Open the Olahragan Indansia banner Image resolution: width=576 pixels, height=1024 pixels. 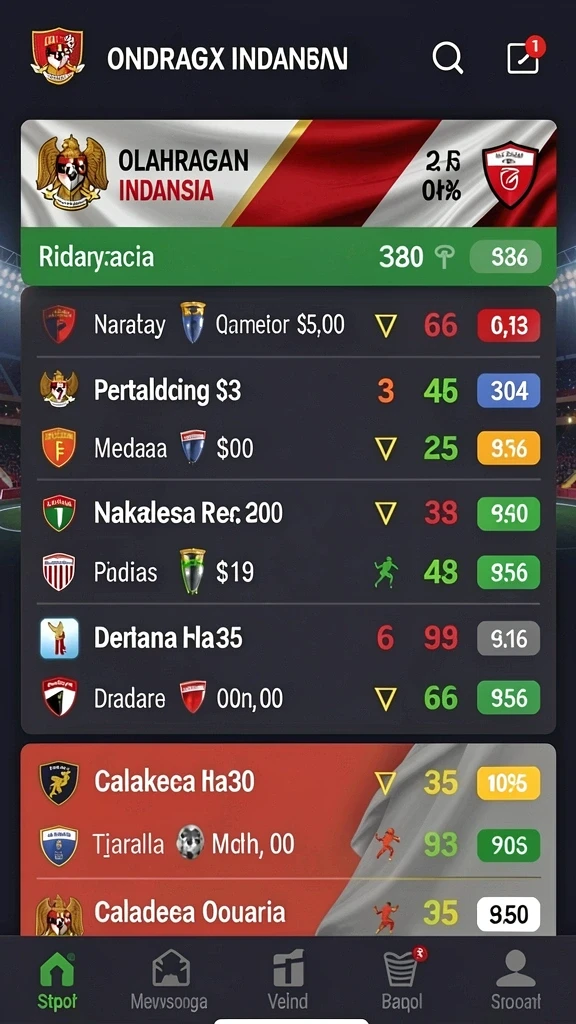289,174
